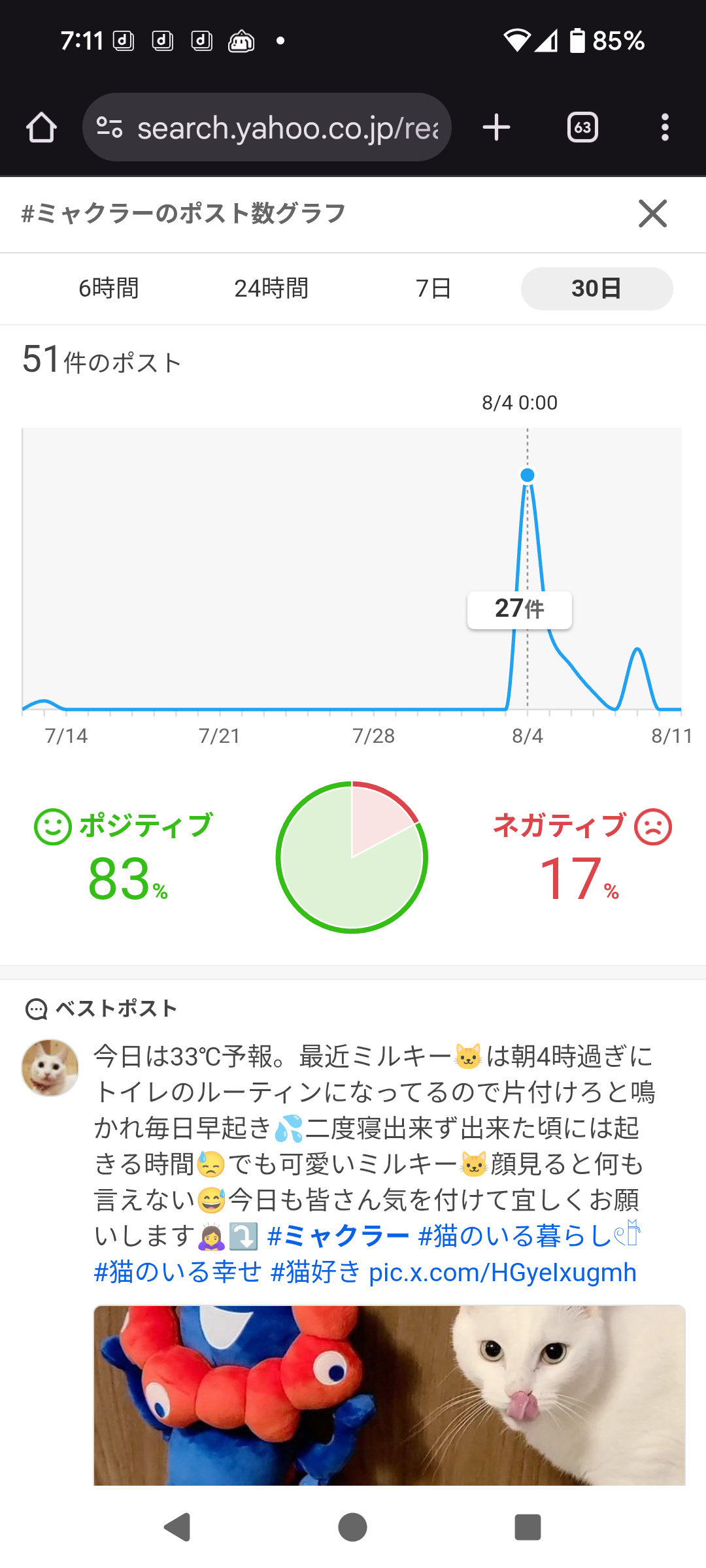Open the #ミャクラー hashtag link
706x1568 pixels.
pos(338,1236)
